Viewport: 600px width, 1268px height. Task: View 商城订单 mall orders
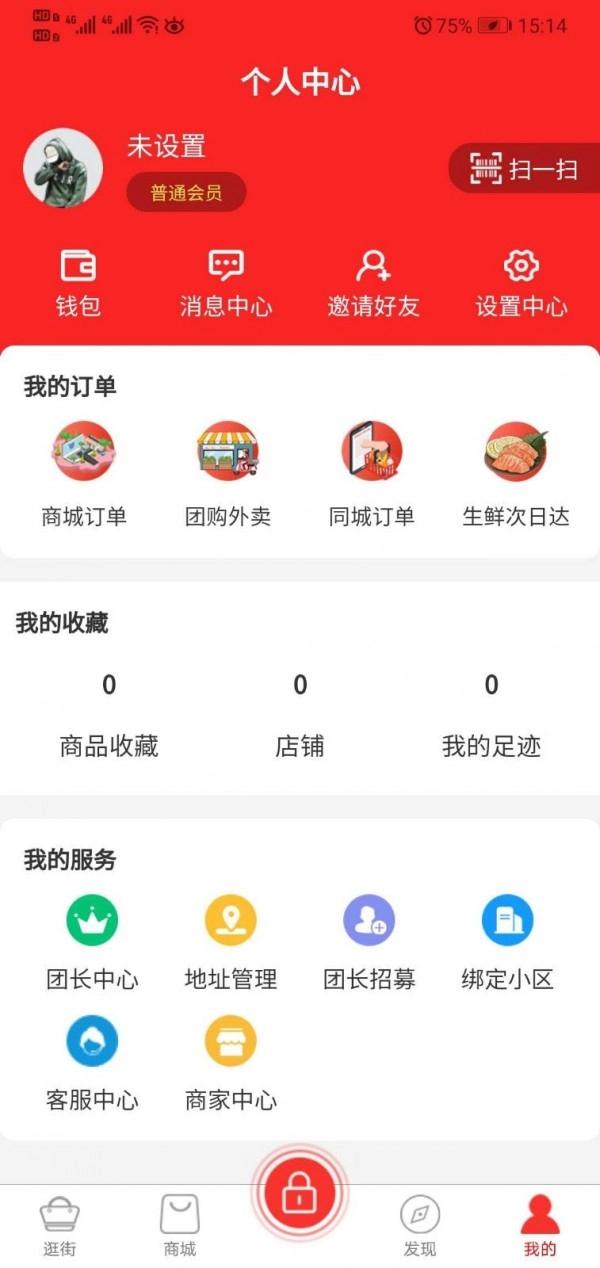coord(84,474)
